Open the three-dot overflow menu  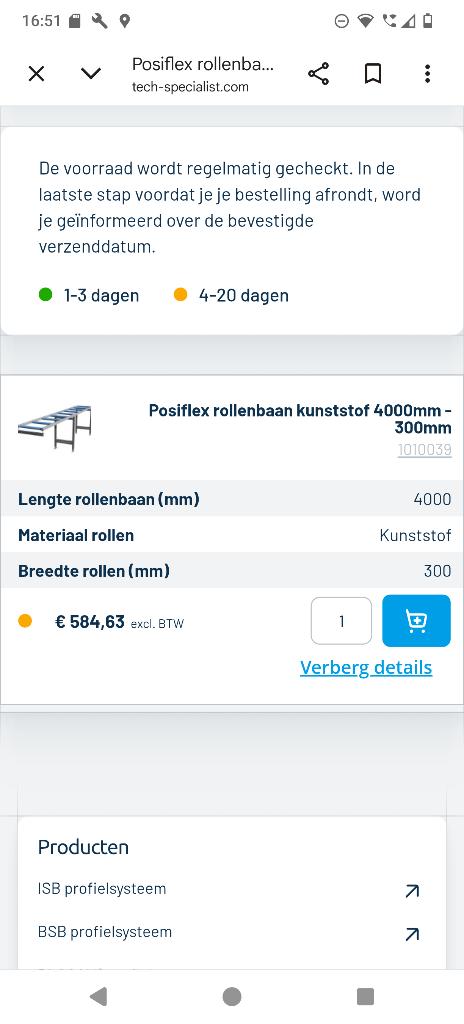[x=427, y=74]
